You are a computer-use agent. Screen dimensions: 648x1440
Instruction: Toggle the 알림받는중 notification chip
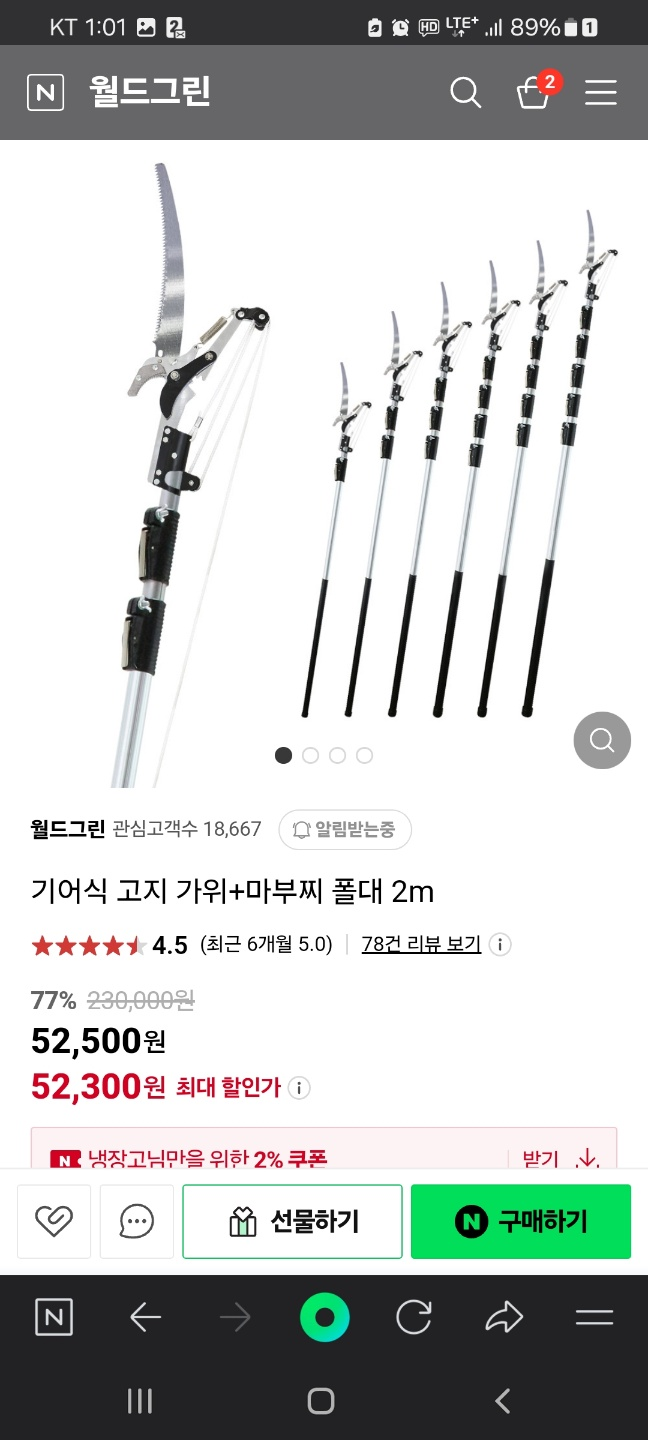[x=345, y=829]
